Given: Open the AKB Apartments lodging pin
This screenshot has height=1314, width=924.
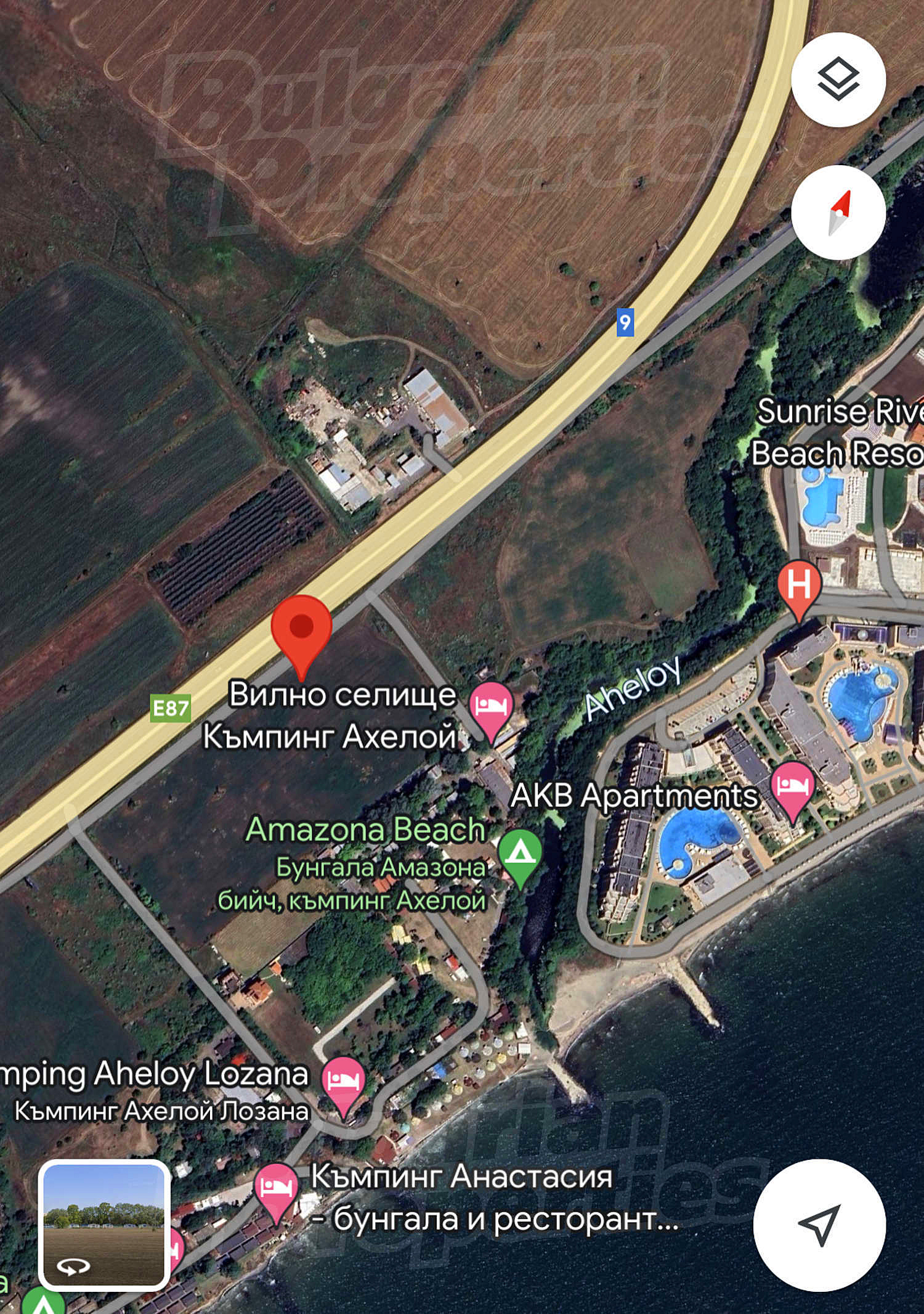Looking at the screenshot, I should [792, 787].
